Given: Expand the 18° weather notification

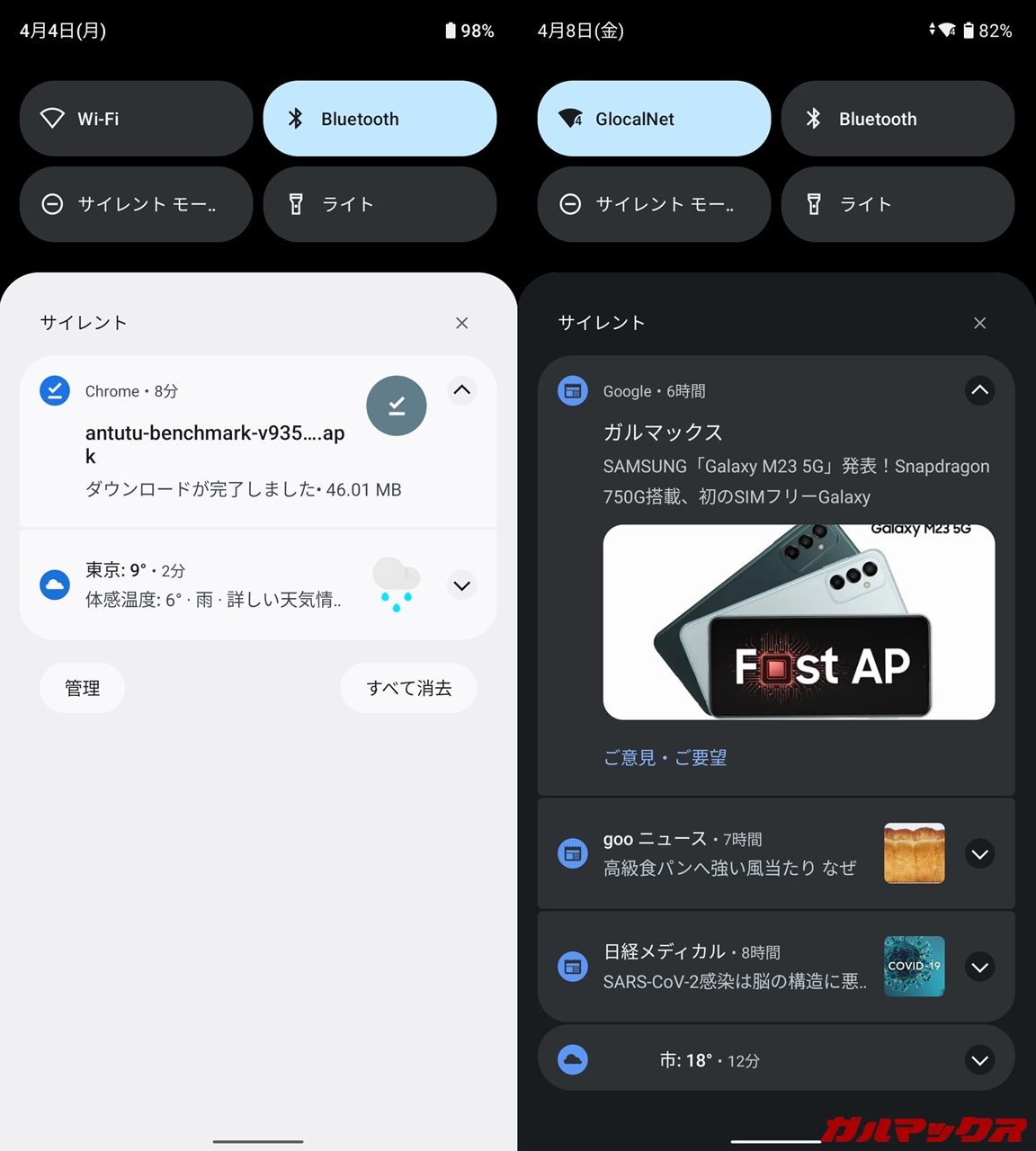Looking at the screenshot, I should click(x=979, y=1061).
